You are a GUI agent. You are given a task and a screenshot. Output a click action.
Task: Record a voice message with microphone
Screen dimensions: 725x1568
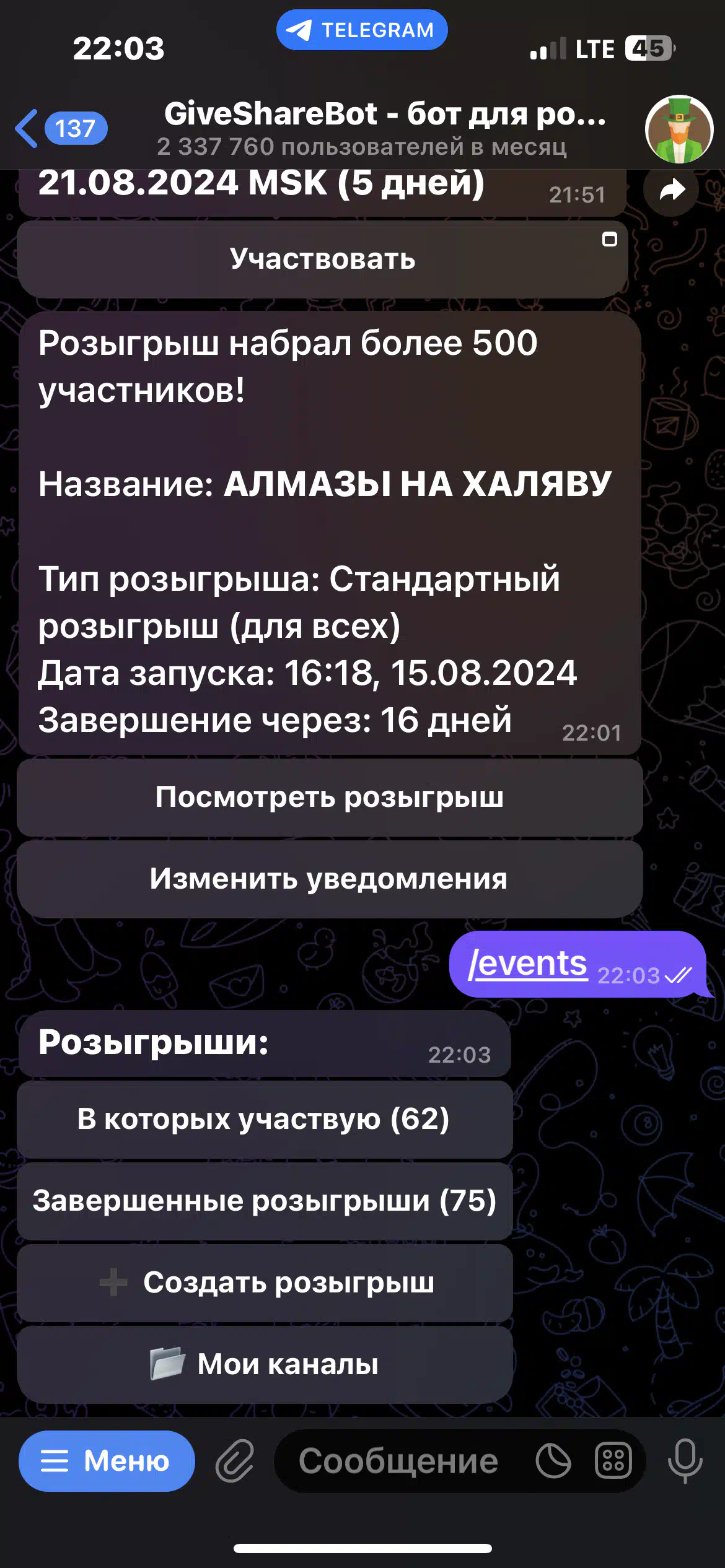point(685,1461)
